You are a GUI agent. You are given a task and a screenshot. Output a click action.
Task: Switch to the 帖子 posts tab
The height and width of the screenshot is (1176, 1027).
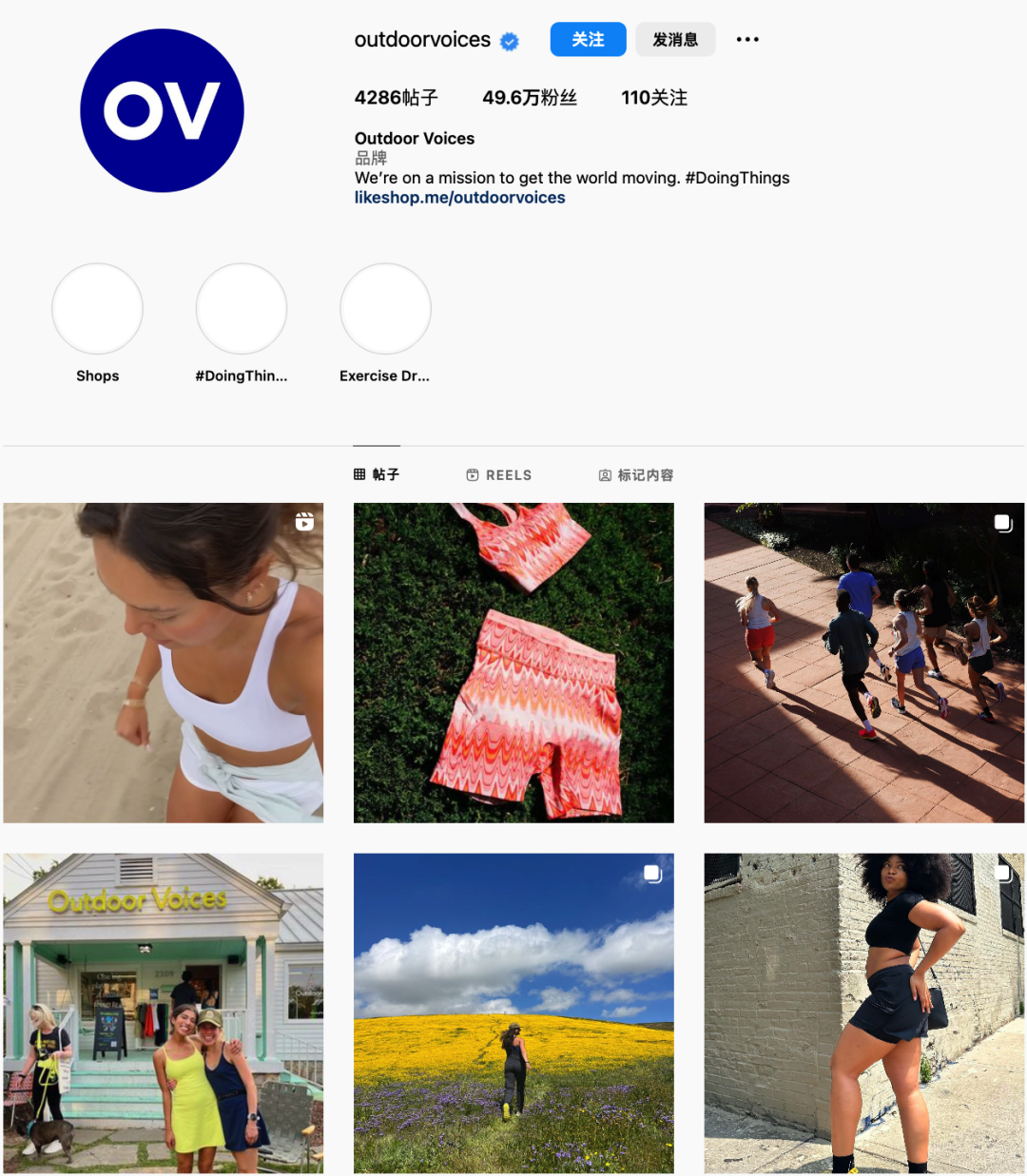[377, 474]
